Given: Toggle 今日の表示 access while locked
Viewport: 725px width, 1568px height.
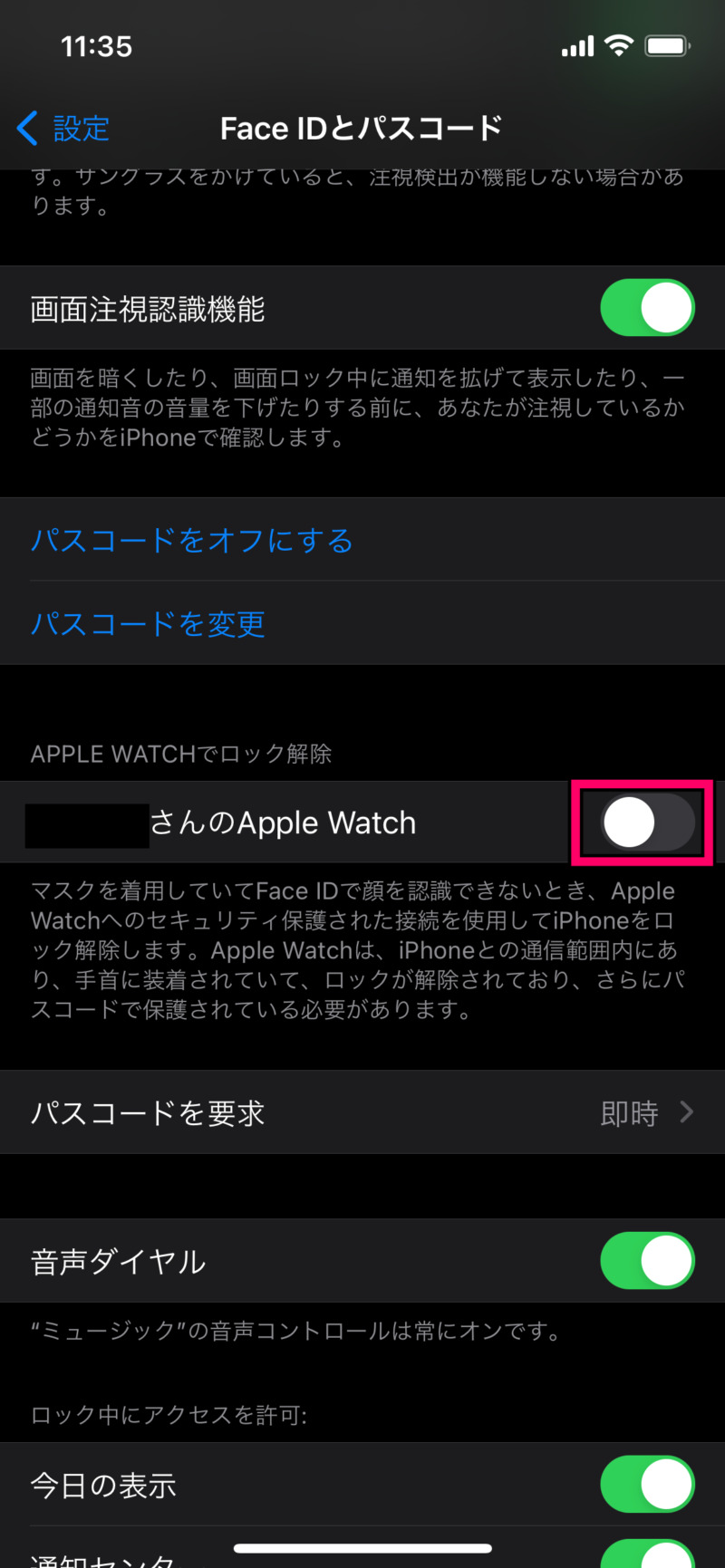Looking at the screenshot, I should tap(647, 1484).
